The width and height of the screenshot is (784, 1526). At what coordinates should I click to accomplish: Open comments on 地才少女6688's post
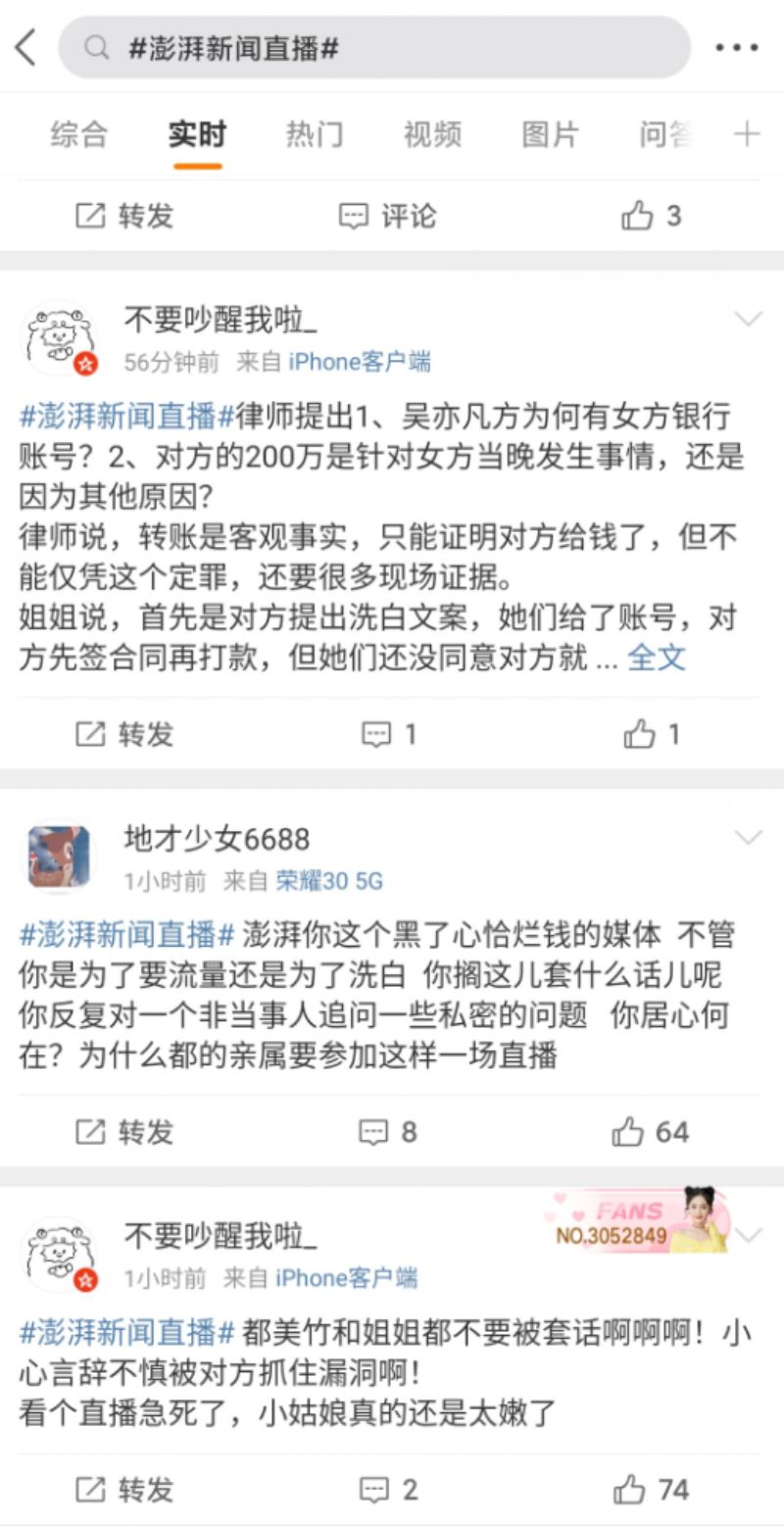tap(388, 1132)
